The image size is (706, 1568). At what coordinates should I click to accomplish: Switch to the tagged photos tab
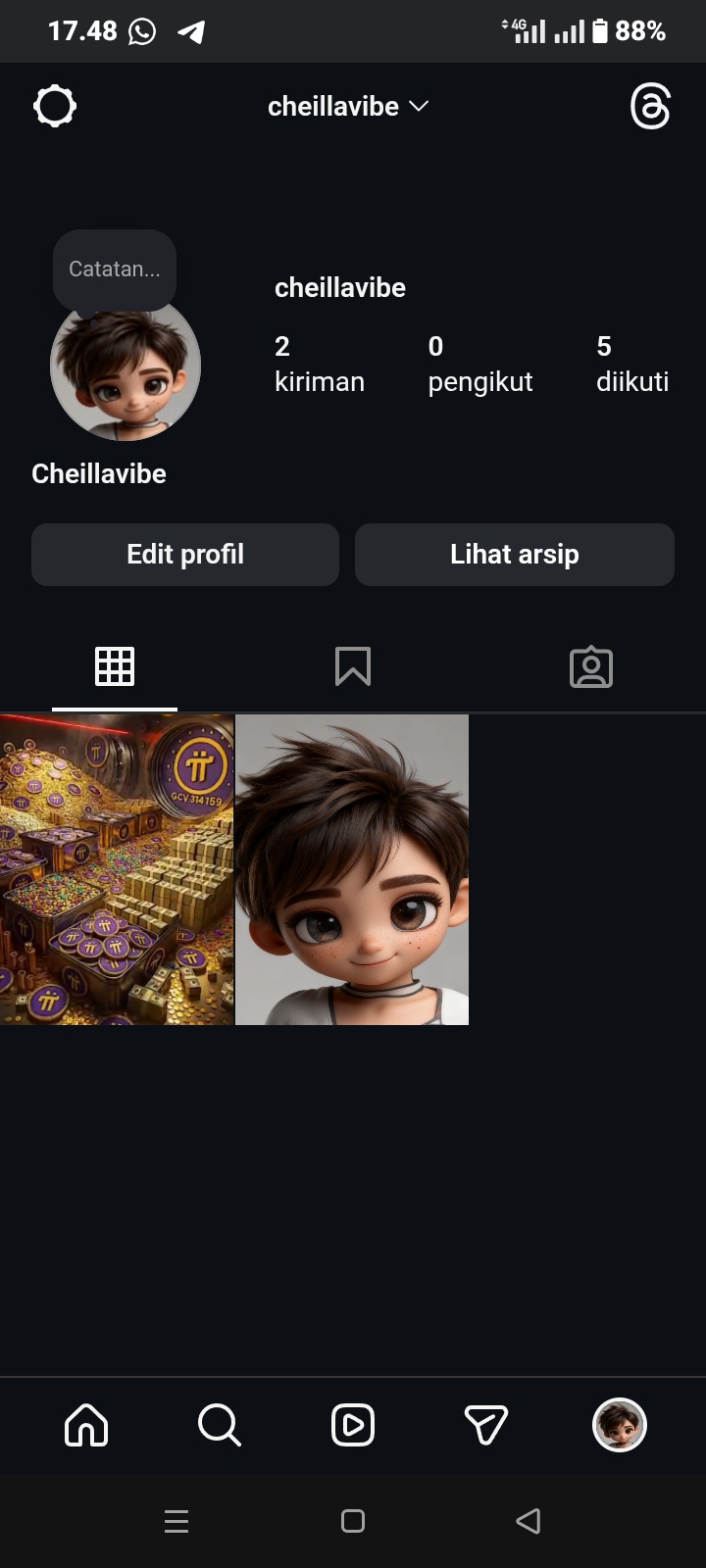pos(591,667)
